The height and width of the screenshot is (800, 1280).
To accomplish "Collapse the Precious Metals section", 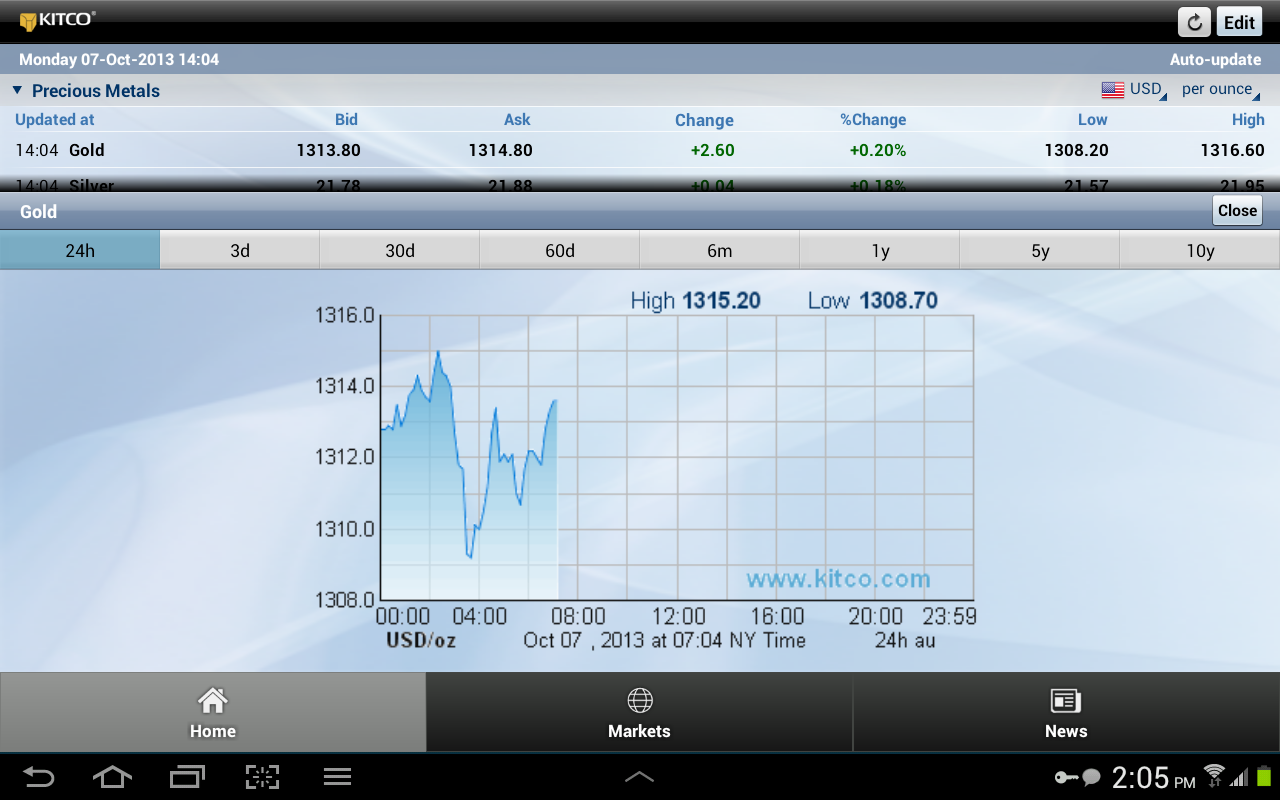I will (86, 91).
